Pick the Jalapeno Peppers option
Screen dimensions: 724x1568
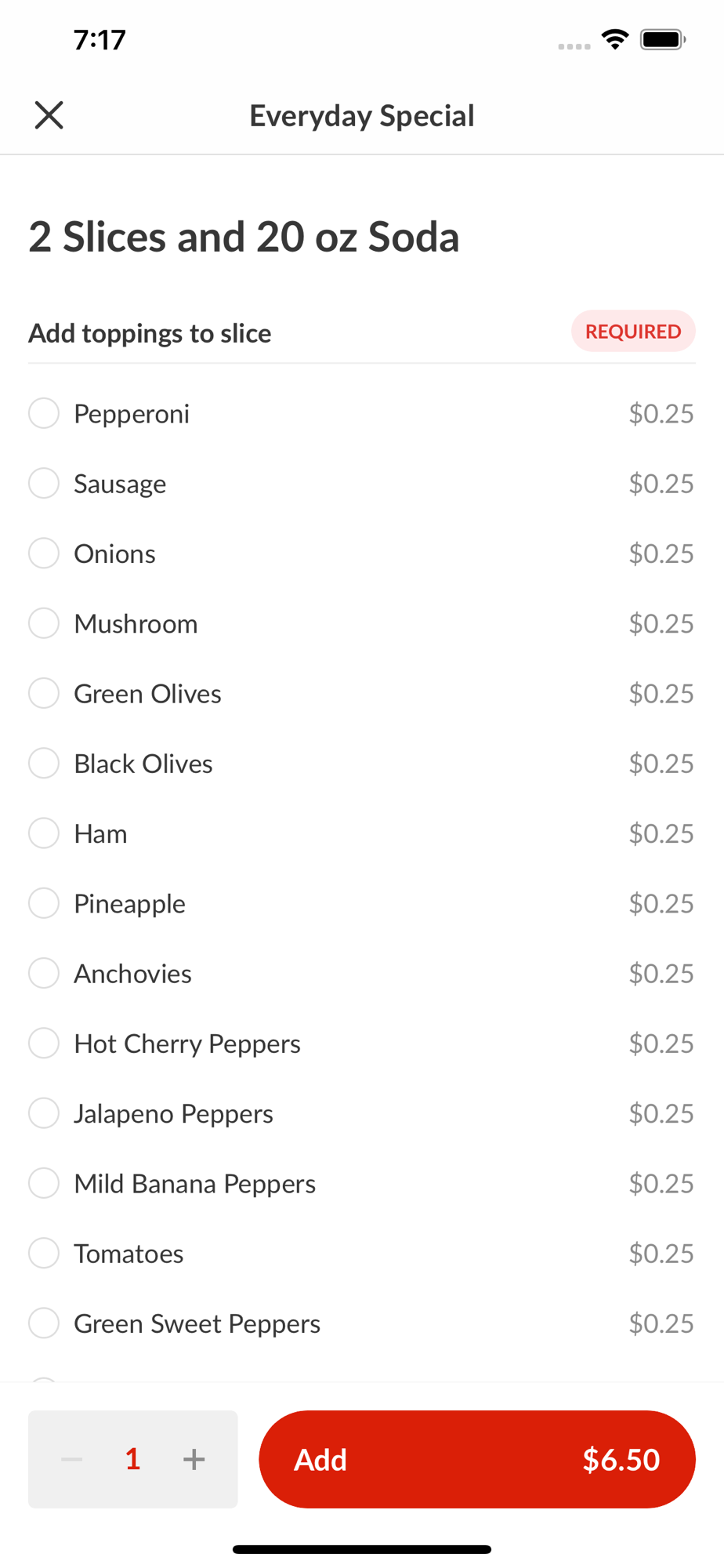pos(44,1113)
